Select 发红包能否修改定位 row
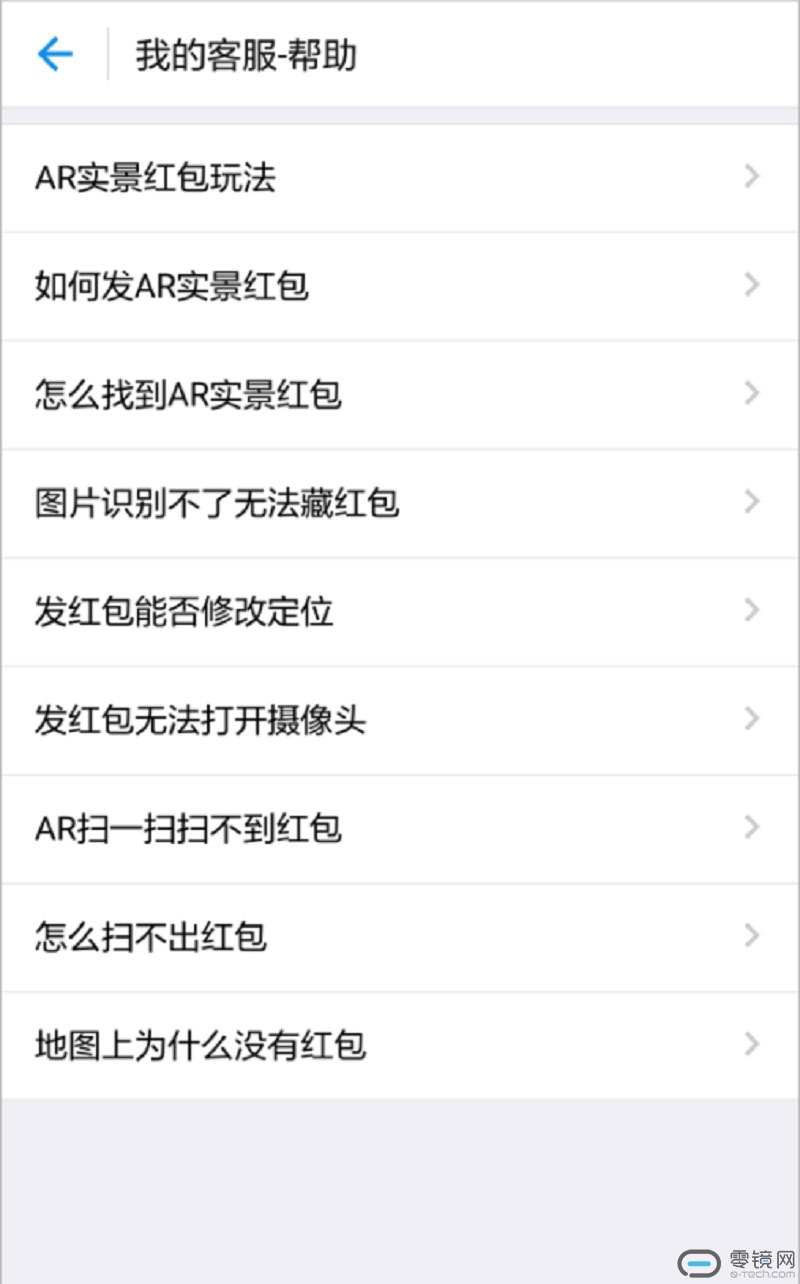The height and width of the screenshot is (1284, 800). 400,611
